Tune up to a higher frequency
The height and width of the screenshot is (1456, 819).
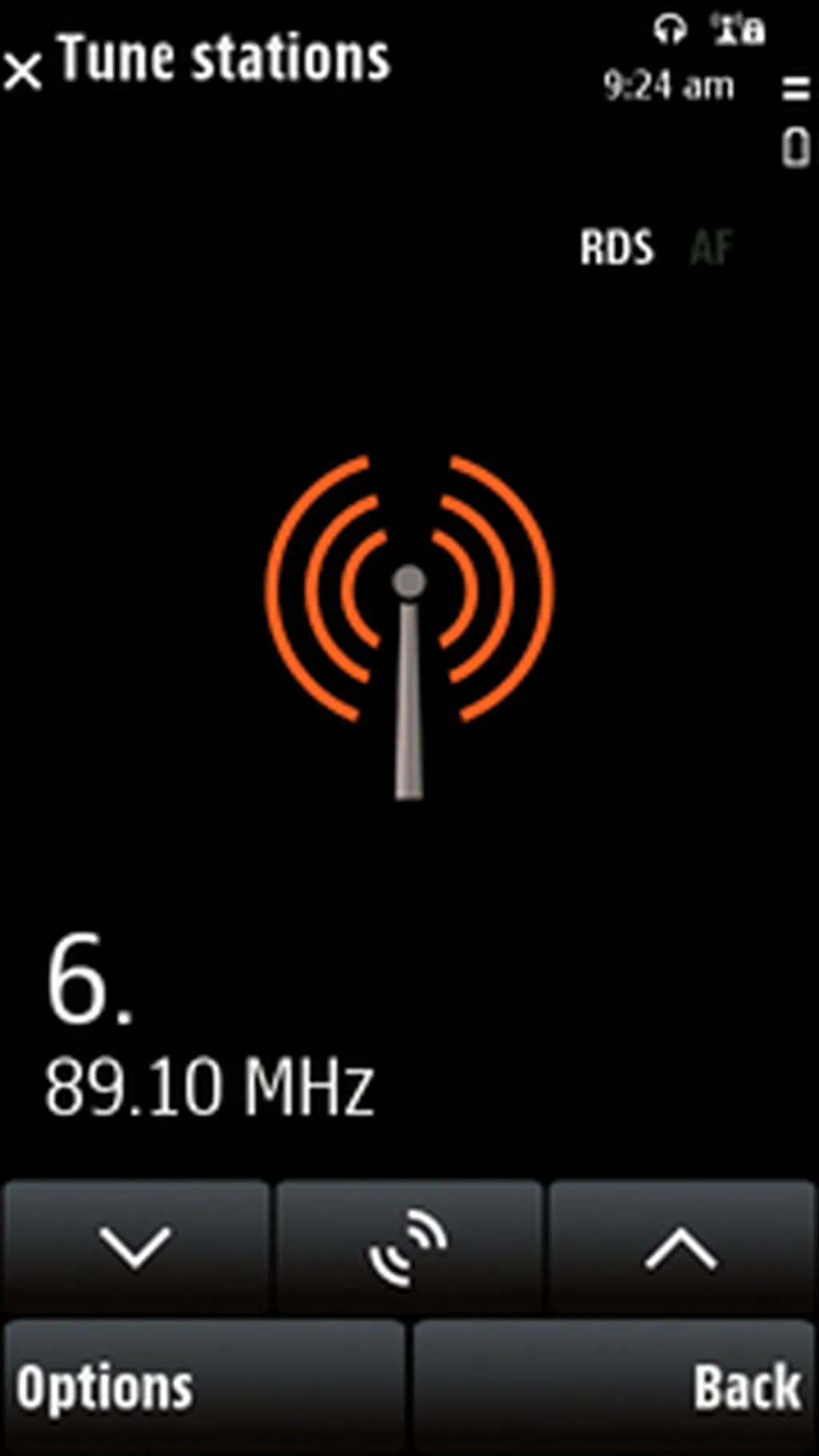[x=681, y=1246]
